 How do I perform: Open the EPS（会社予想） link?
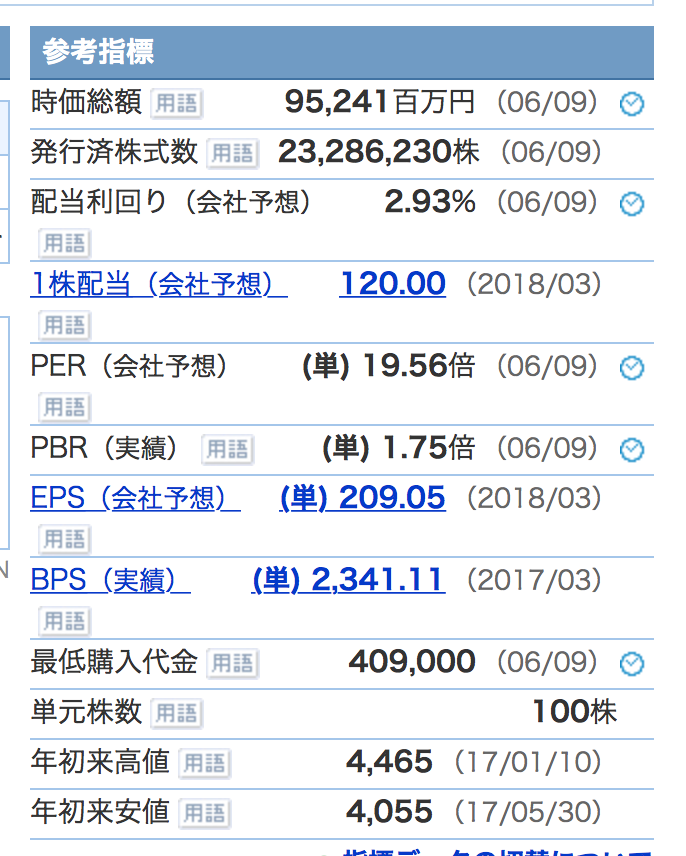[135, 498]
